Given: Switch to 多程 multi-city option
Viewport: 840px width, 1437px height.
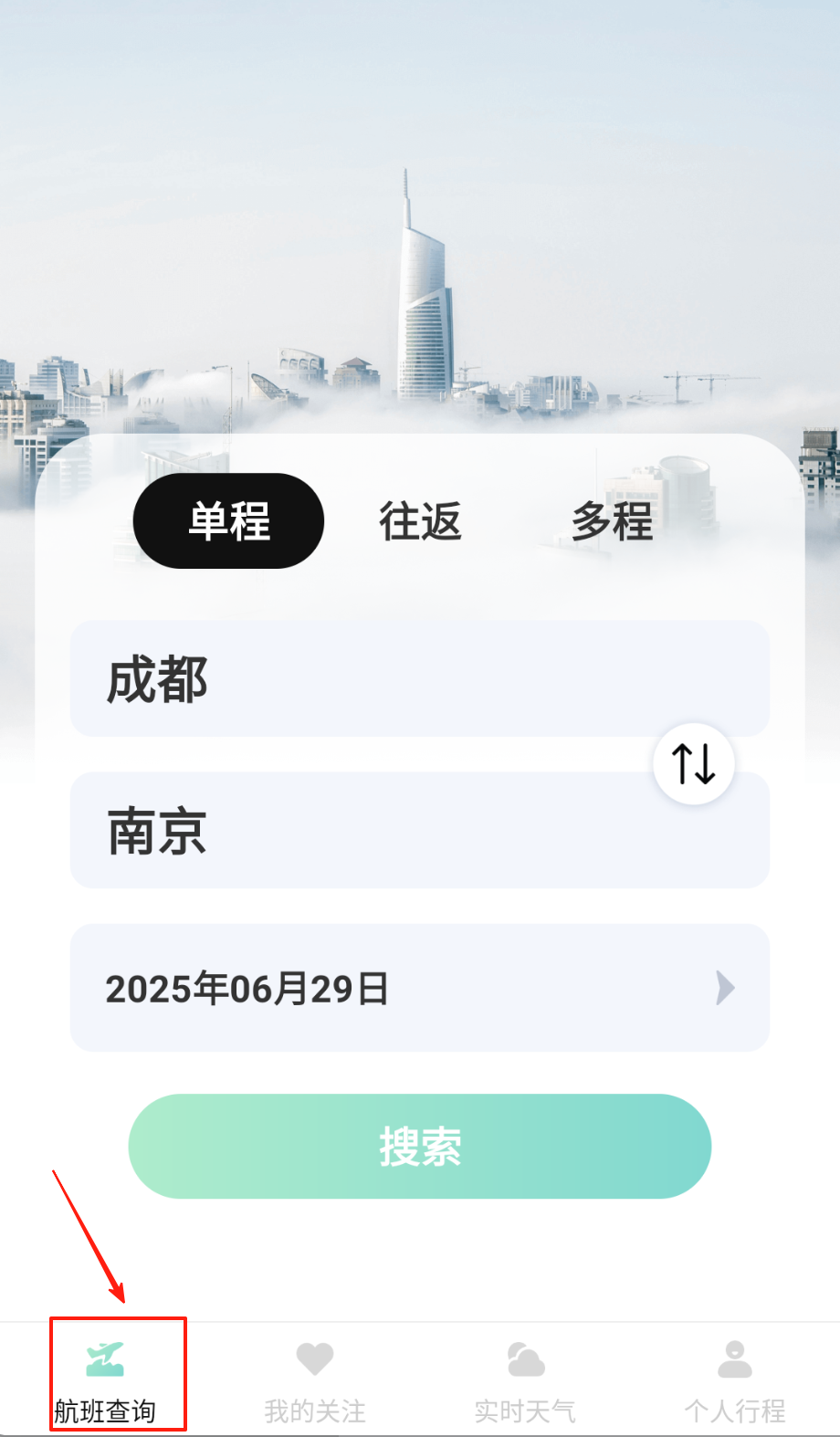Looking at the screenshot, I should coord(612,521).
